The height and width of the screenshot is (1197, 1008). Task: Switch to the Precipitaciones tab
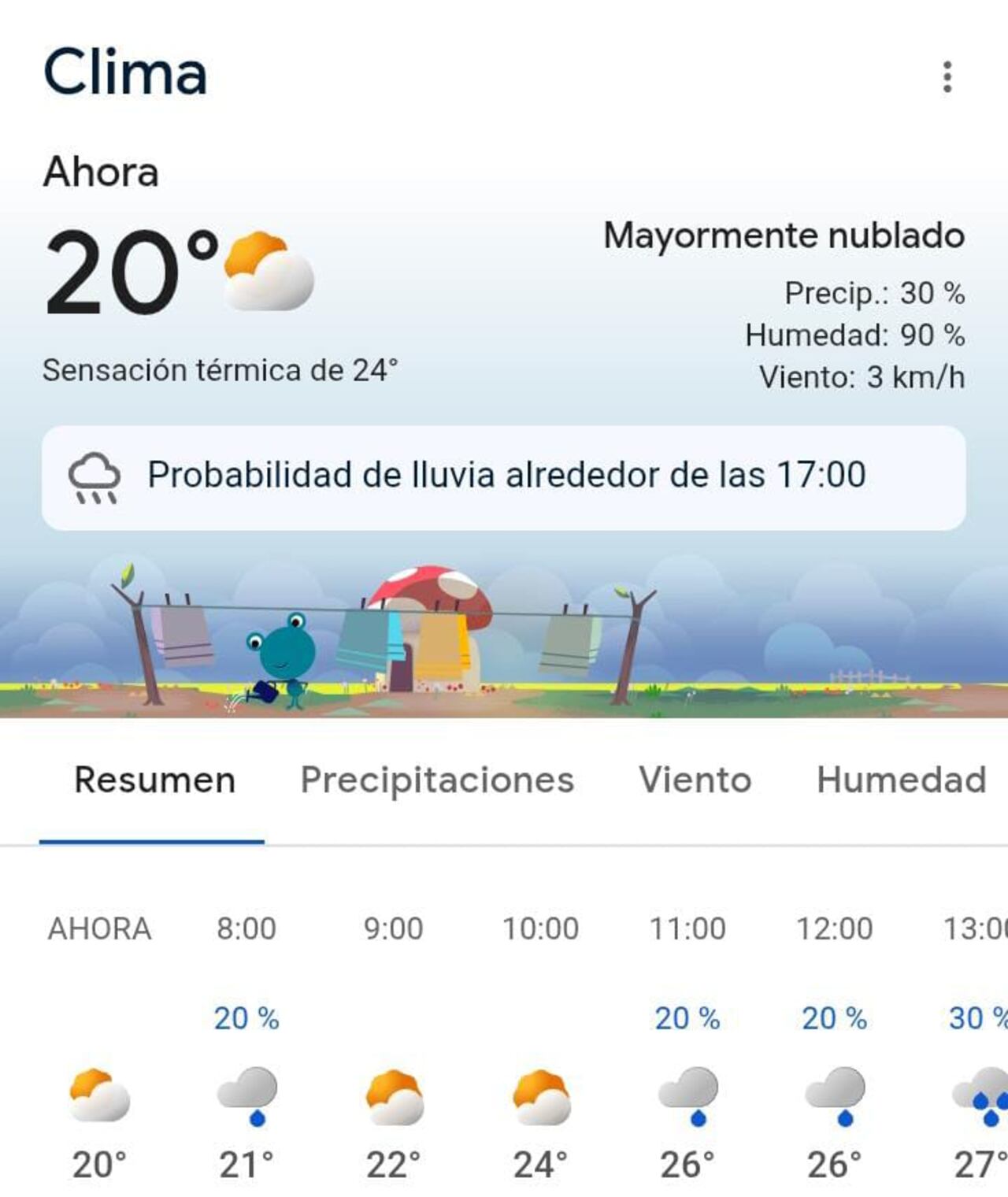(437, 780)
